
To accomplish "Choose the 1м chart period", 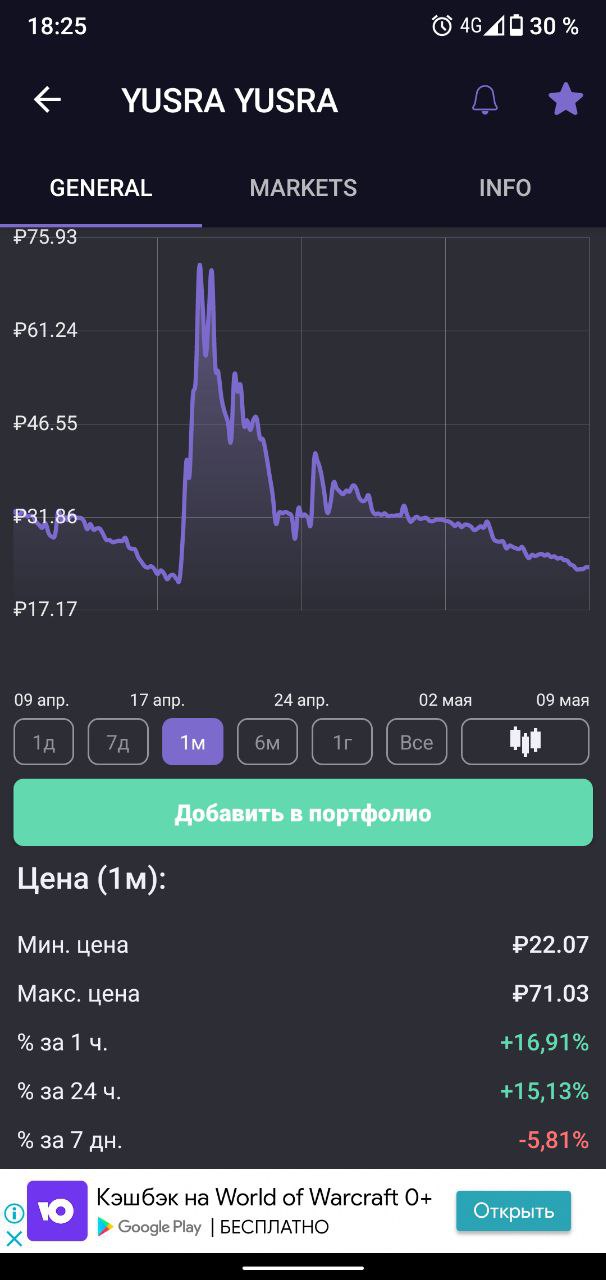I will click(x=193, y=742).
